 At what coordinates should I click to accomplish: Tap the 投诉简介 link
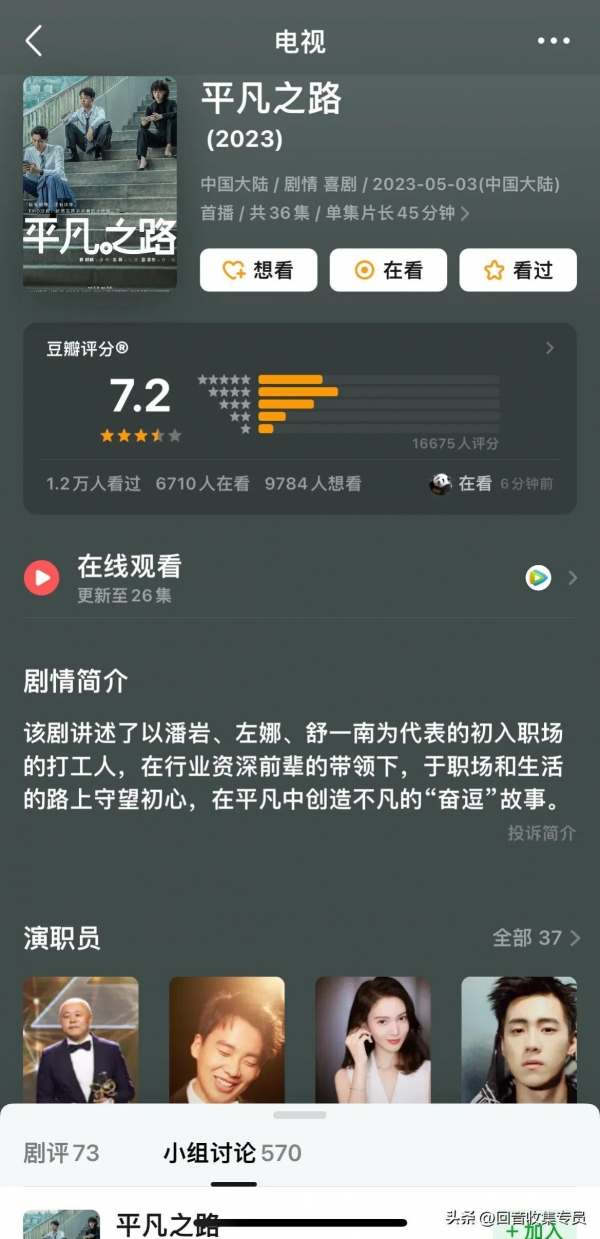pyautogui.click(x=541, y=833)
